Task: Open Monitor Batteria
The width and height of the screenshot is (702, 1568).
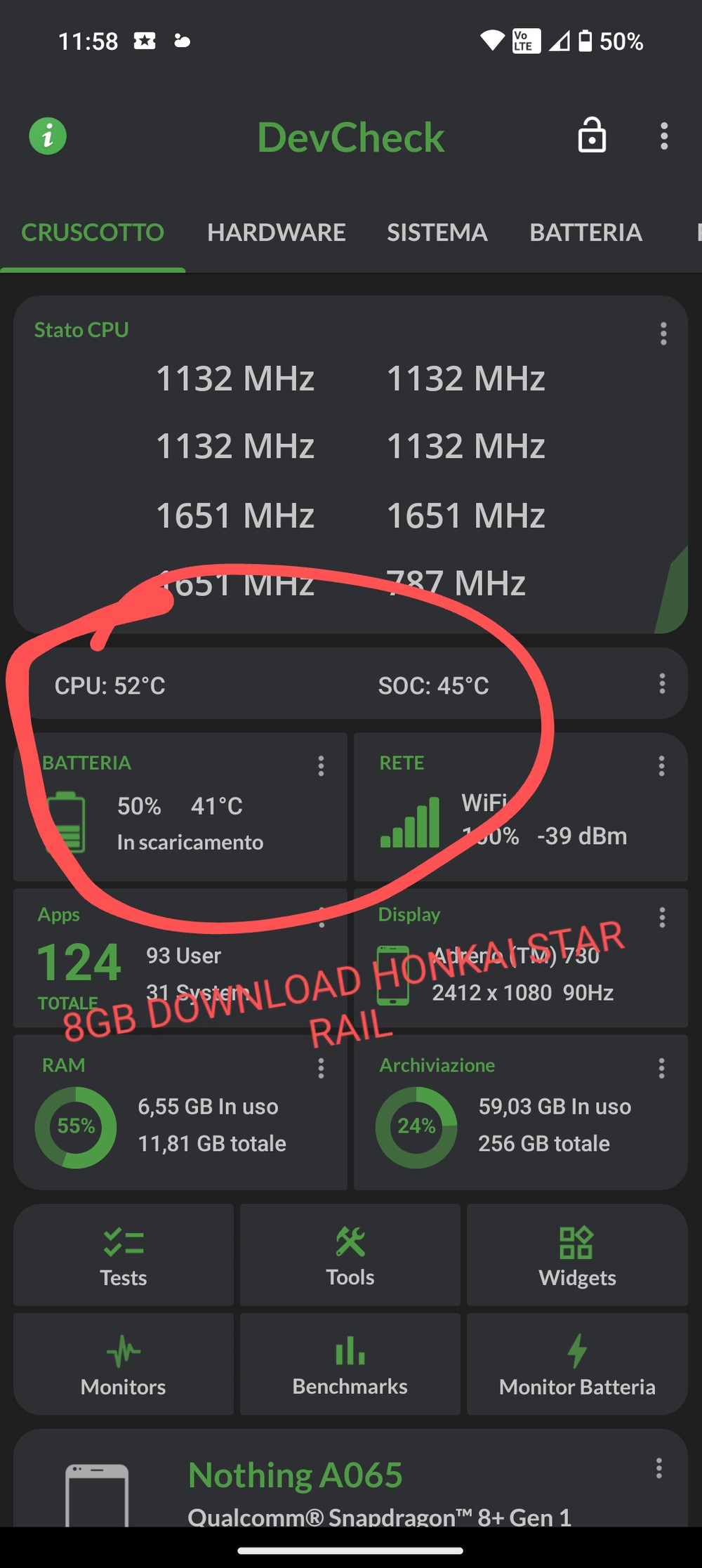Action: (x=577, y=1364)
